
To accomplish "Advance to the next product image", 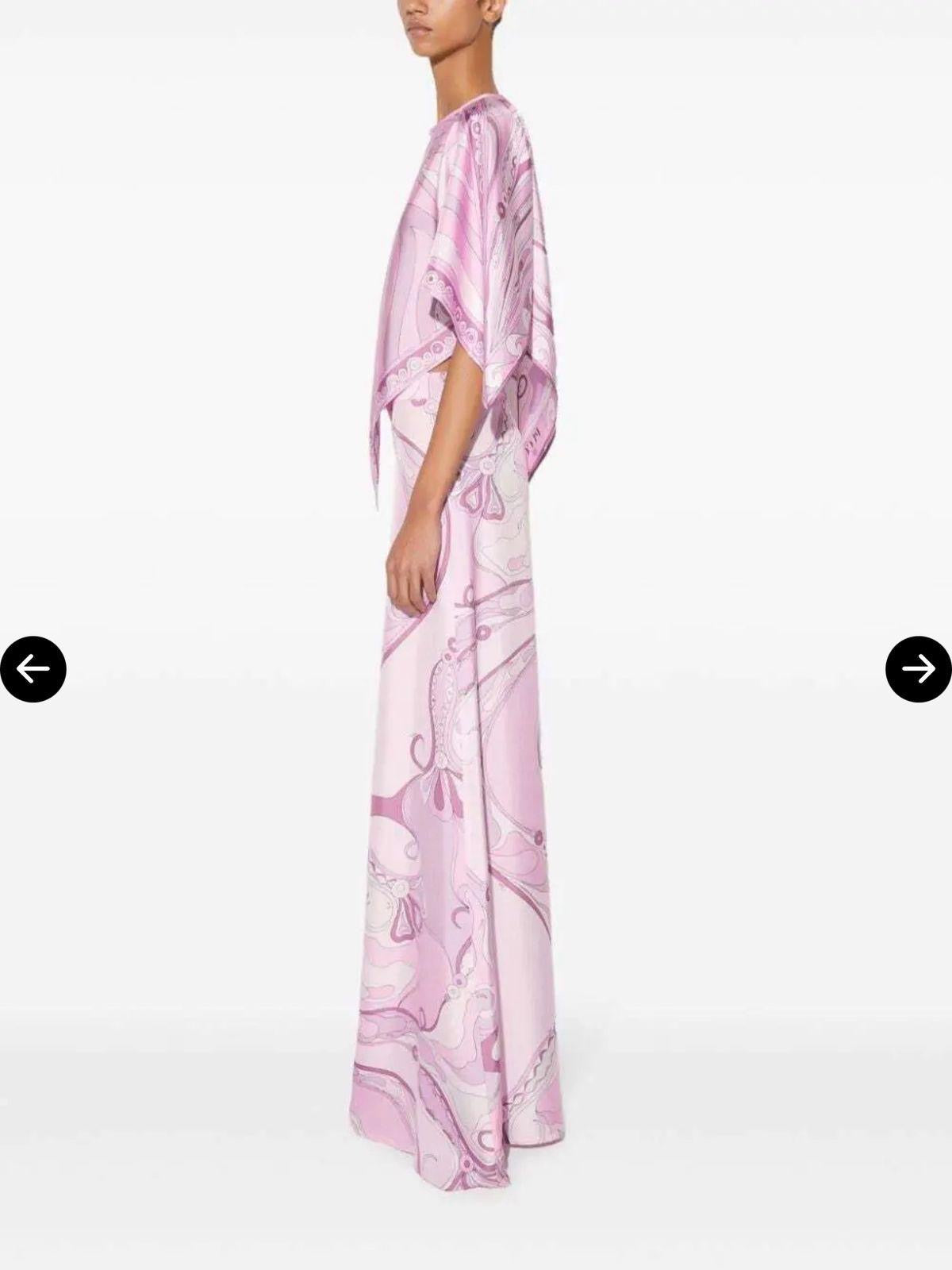I will 919,669.
